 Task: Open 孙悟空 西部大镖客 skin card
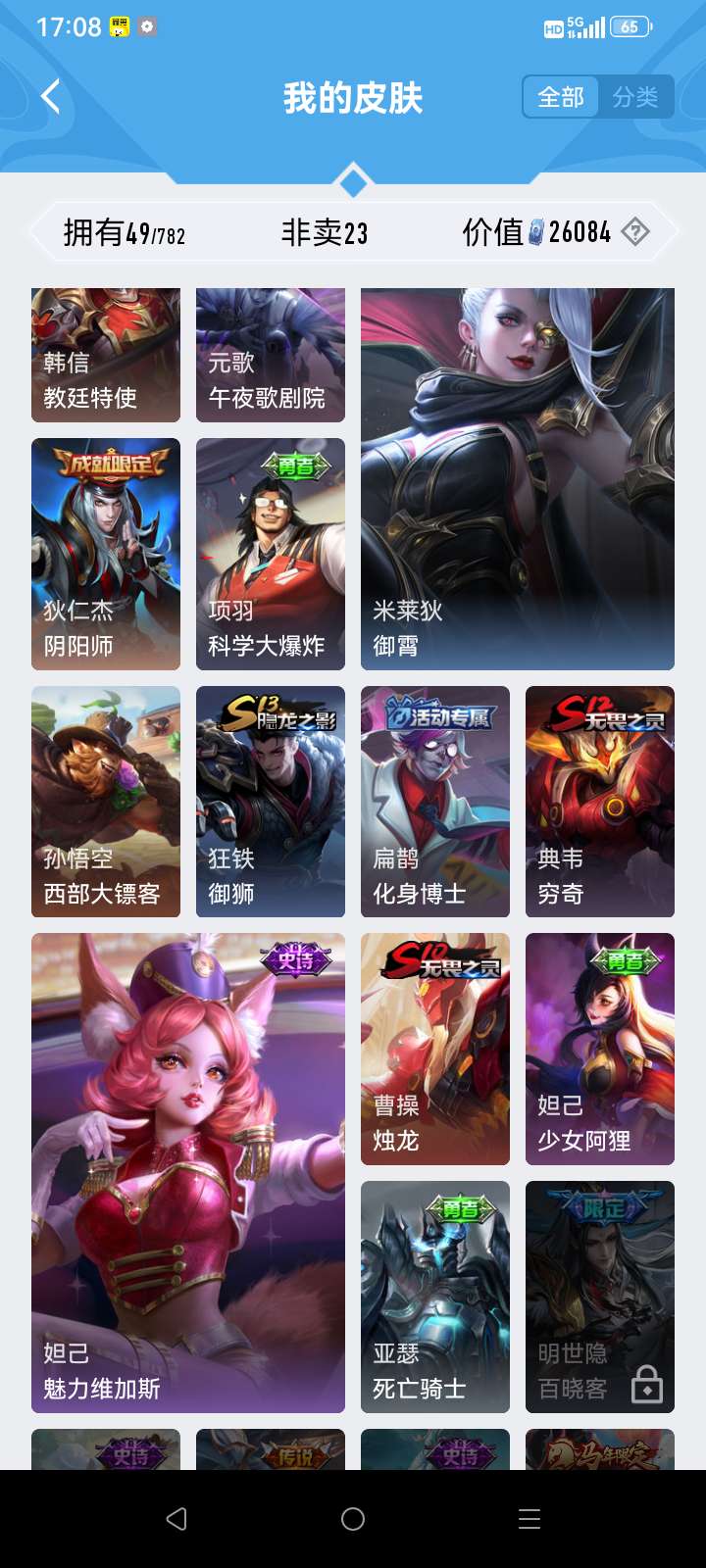[x=106, y=802]
